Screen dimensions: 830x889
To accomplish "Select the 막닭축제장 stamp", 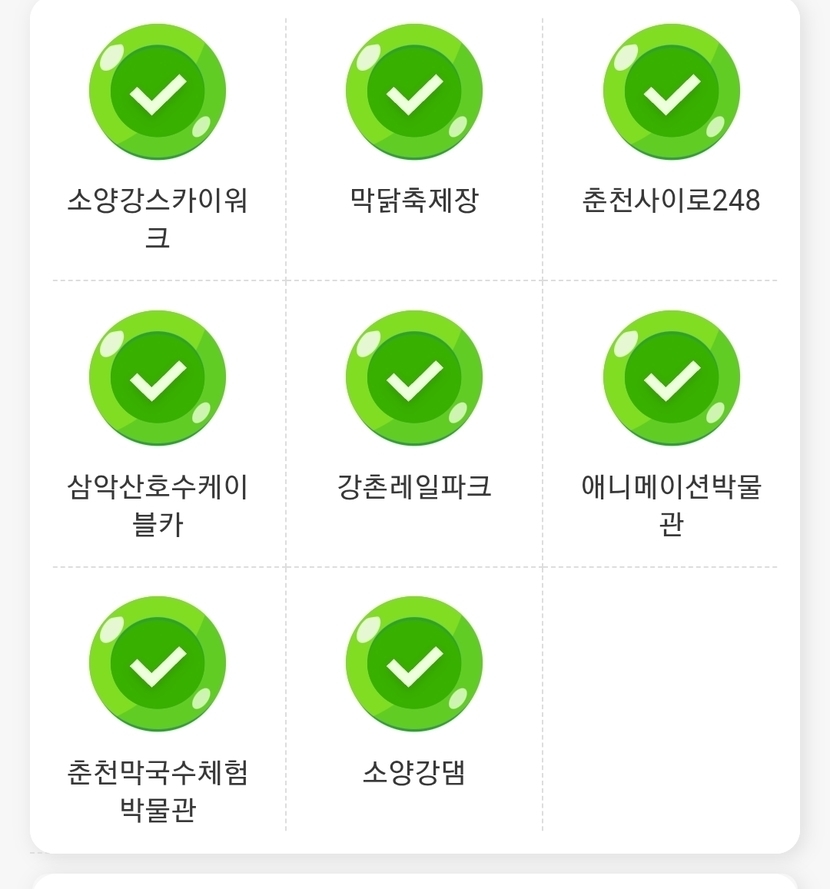I will 414,93.
